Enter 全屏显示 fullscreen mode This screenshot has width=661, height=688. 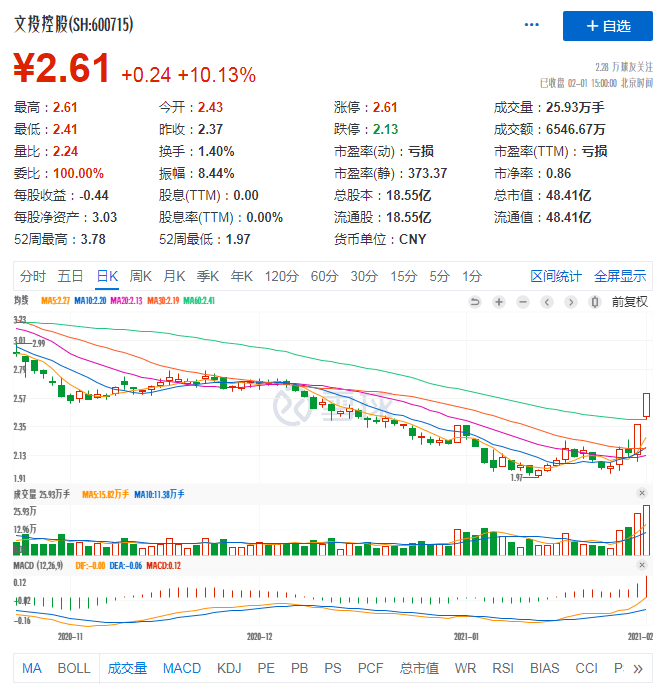pyautogui.click(x=620, y=276)
